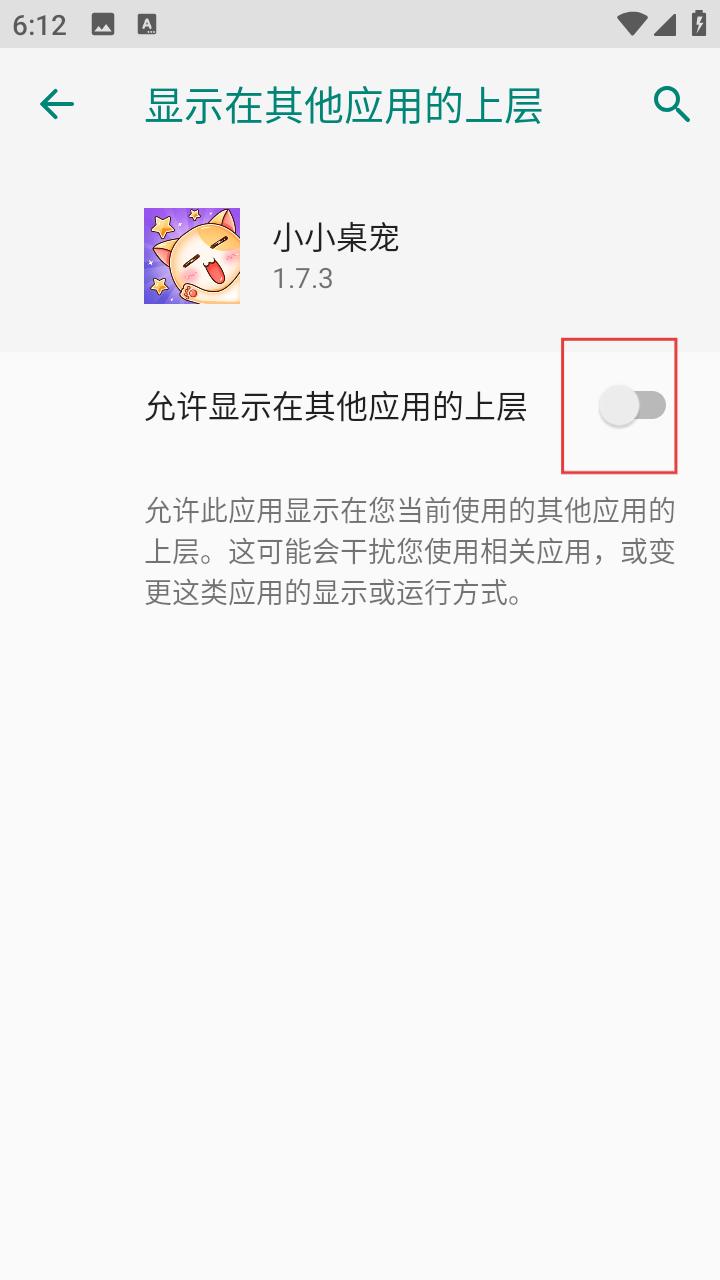Open settings search magnifier icon
The image size is (720, 1280).
(x=671, y=104)
